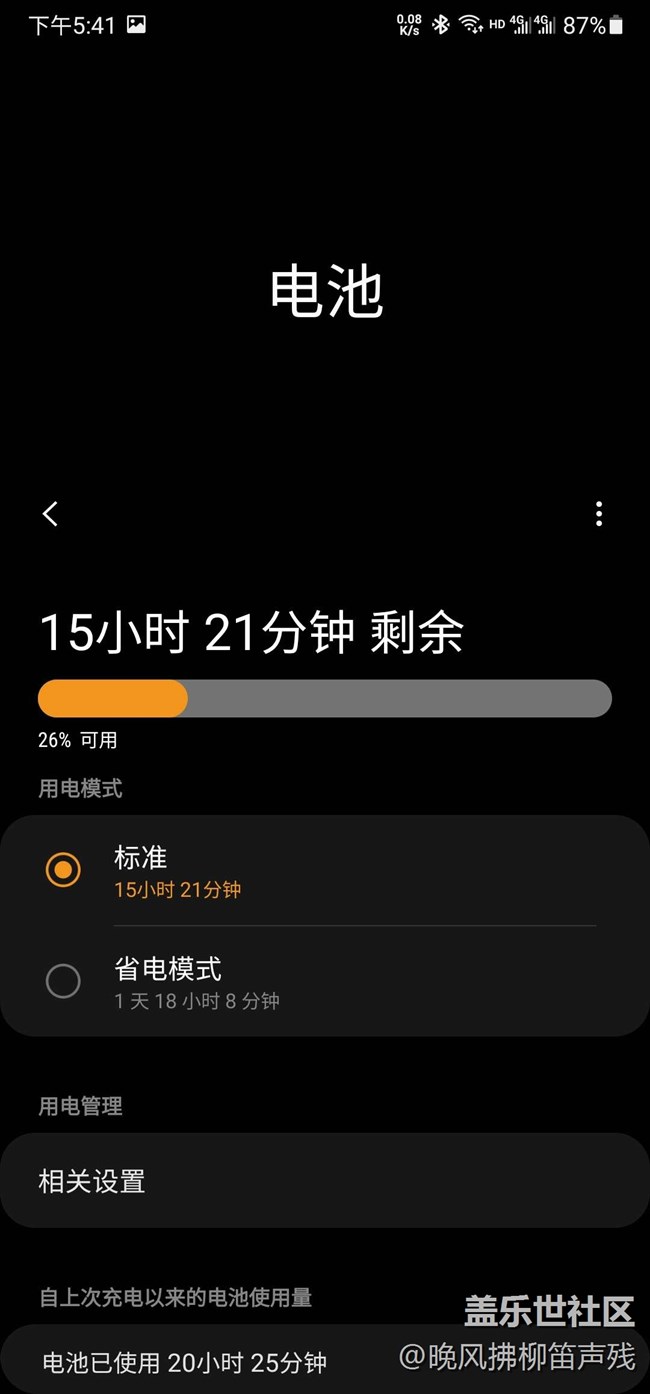650x1394 pixels.
Task: Open 相关设置 under 用电管理
Action: pos(325,1181)
